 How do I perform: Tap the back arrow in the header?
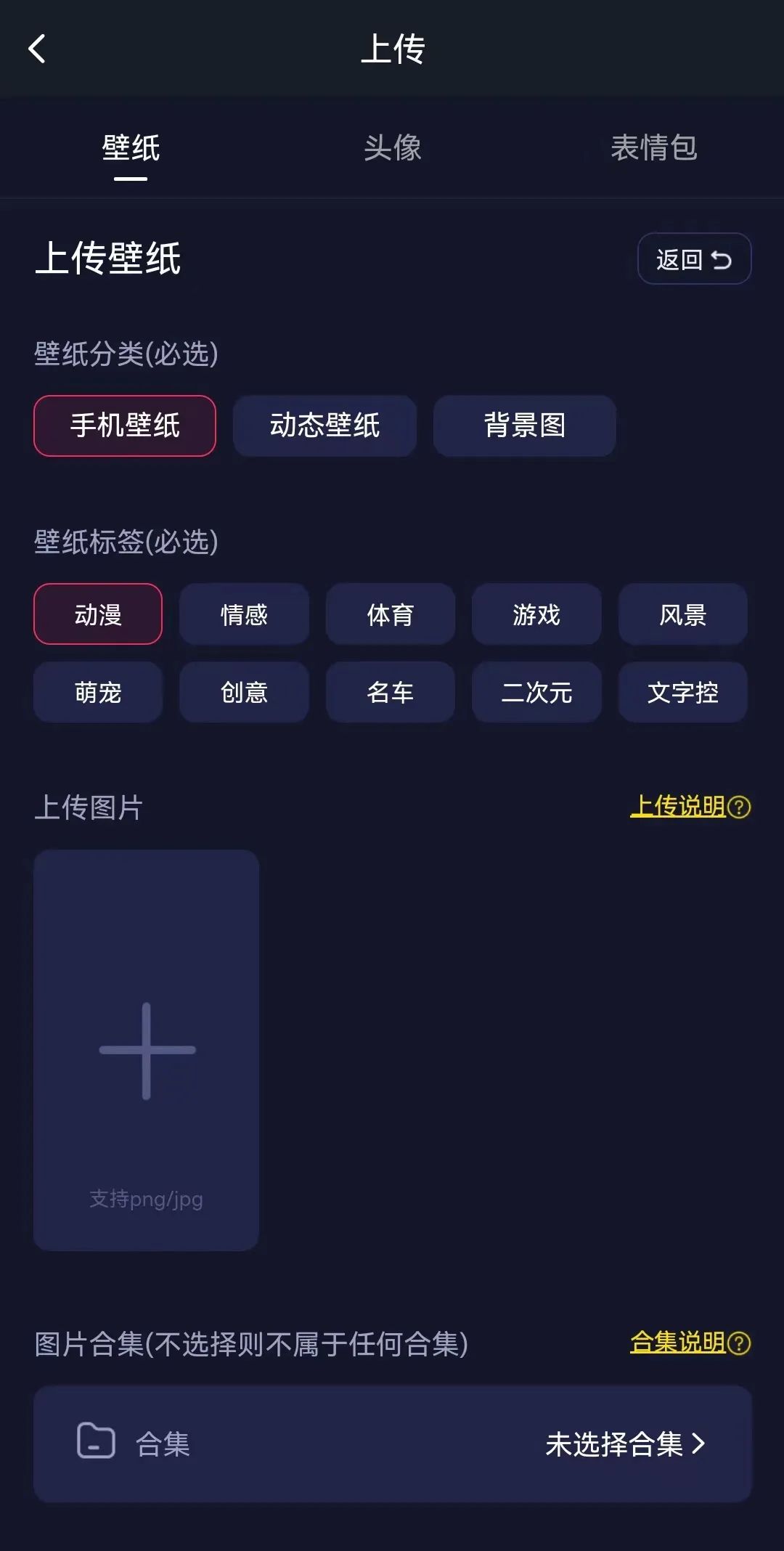[x=37, y=49]
